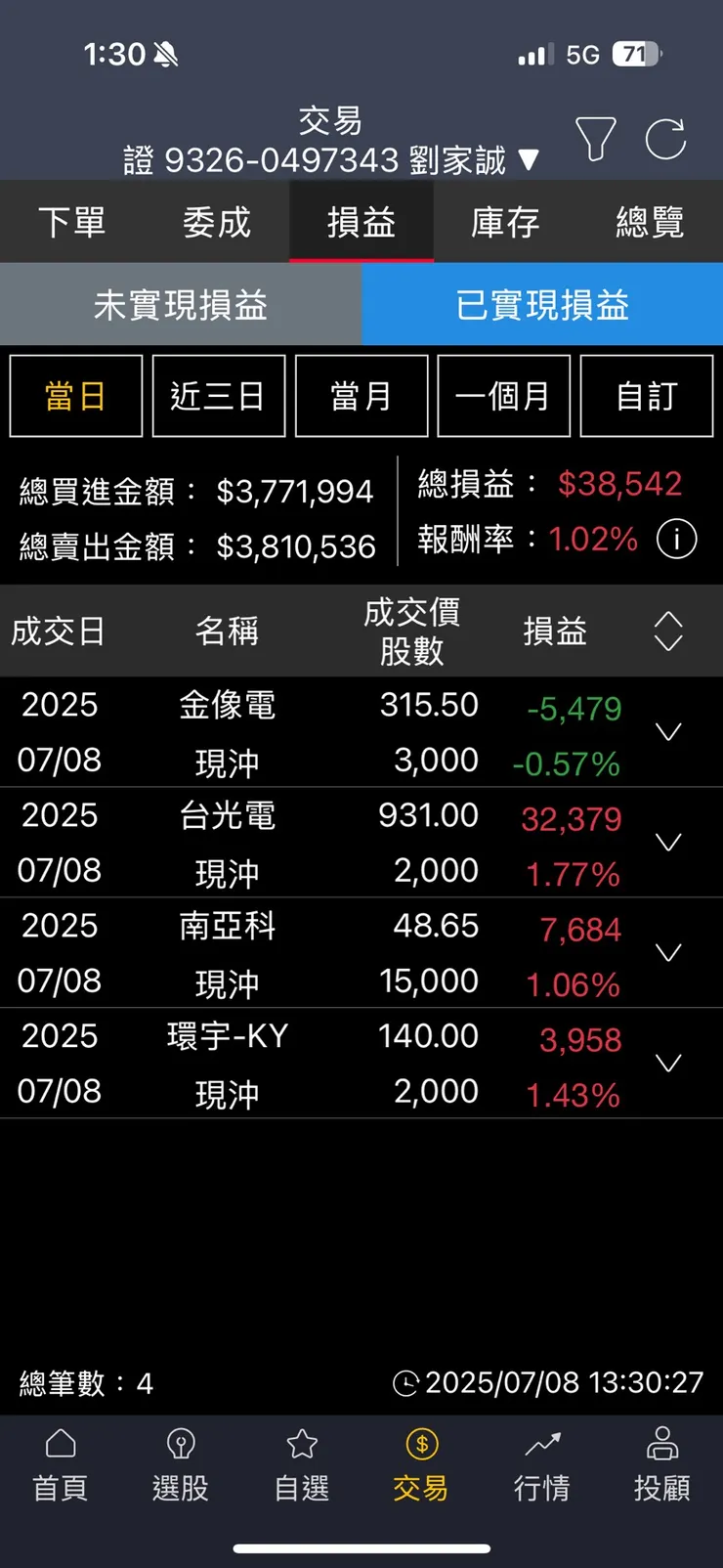The width and height of the screenshot is (723, 1568).
Task: Expand details for 金像電 row
Action: click(x=668, y=731)
